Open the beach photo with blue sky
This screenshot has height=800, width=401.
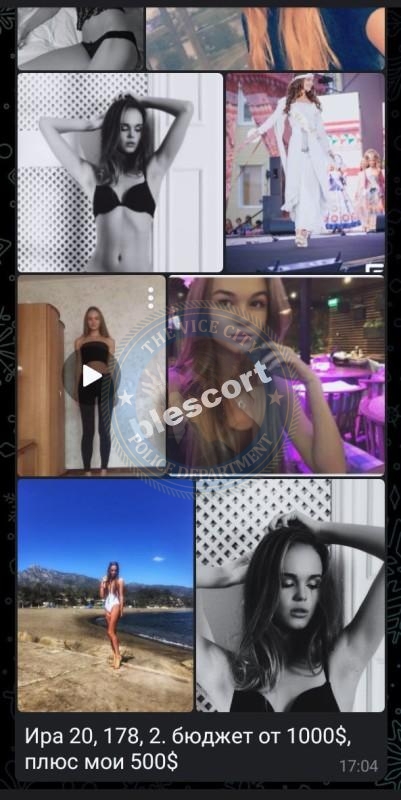coord(106,595)
